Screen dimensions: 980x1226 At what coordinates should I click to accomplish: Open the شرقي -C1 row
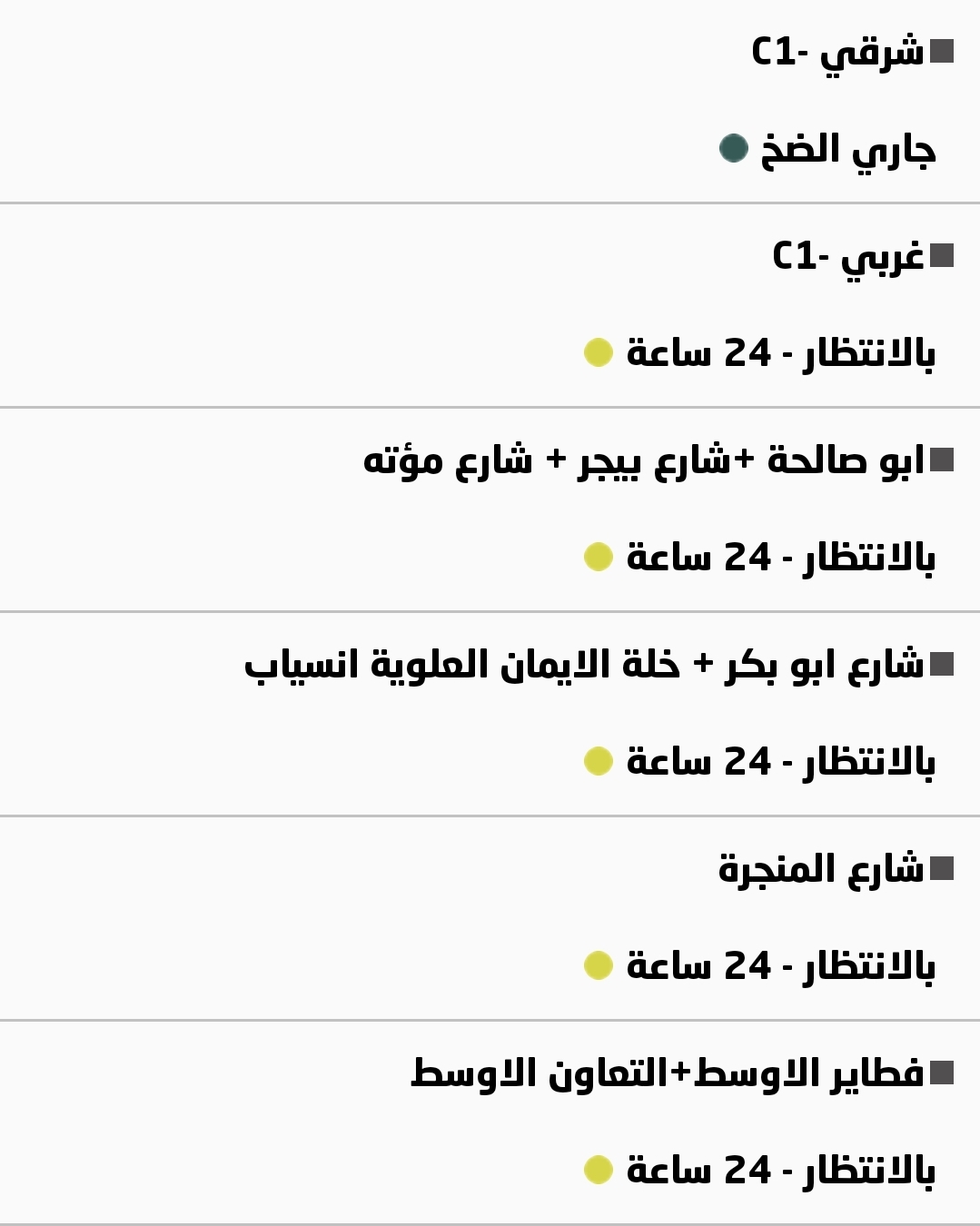click(837, 52)
